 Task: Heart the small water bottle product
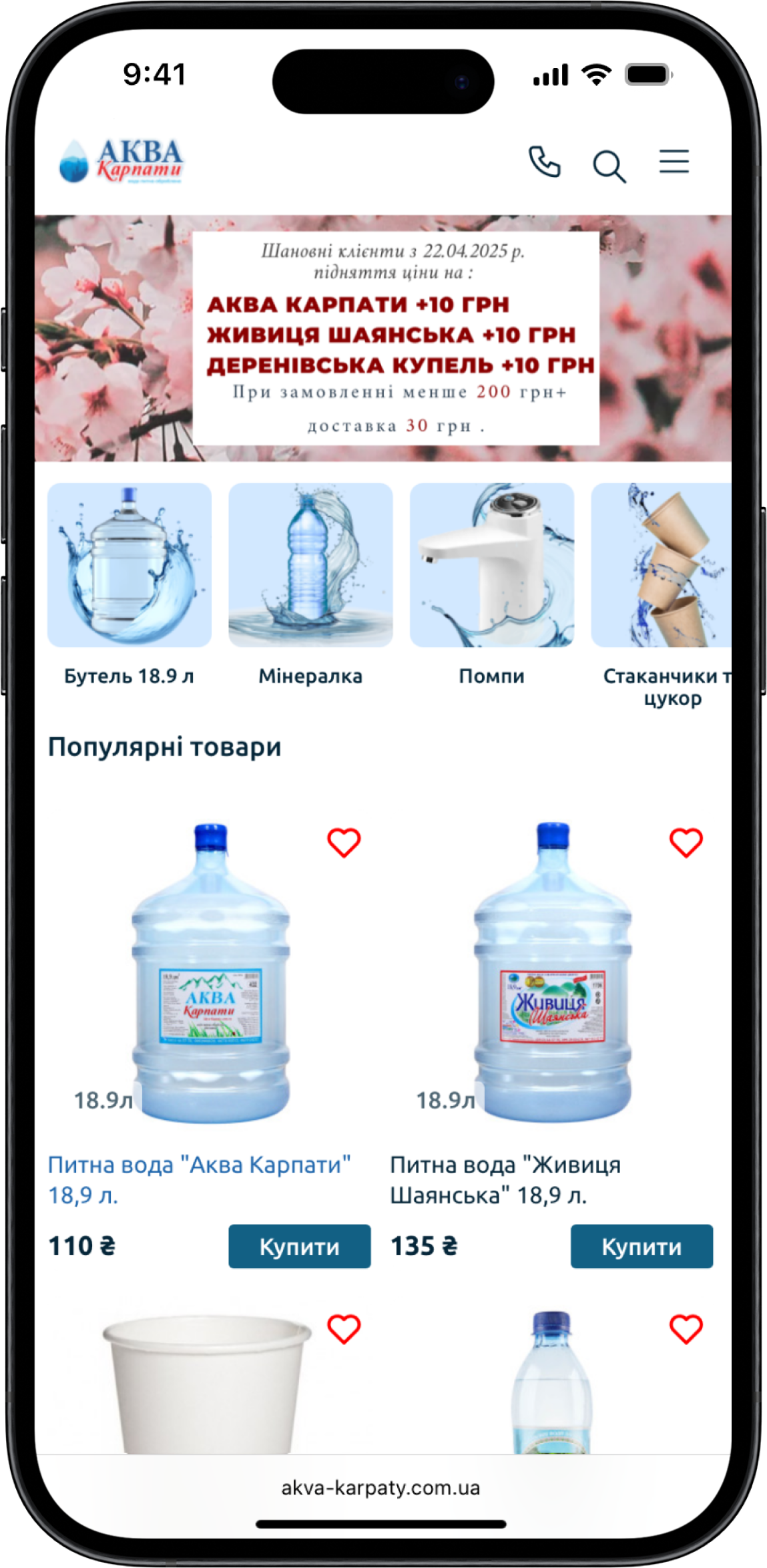[x=686, y=1329]
